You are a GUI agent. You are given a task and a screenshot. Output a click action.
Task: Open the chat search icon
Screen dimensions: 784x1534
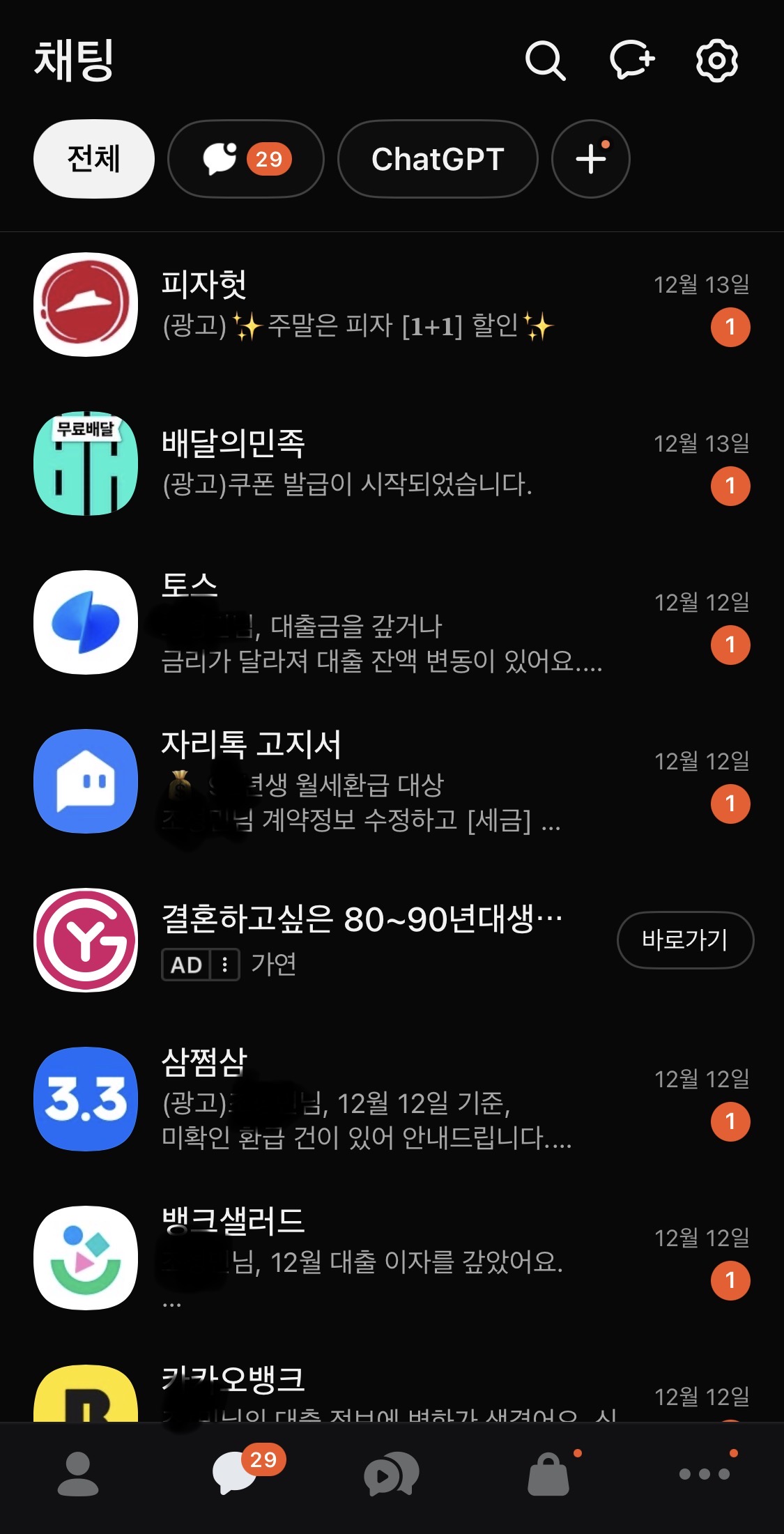click(545, 61)
